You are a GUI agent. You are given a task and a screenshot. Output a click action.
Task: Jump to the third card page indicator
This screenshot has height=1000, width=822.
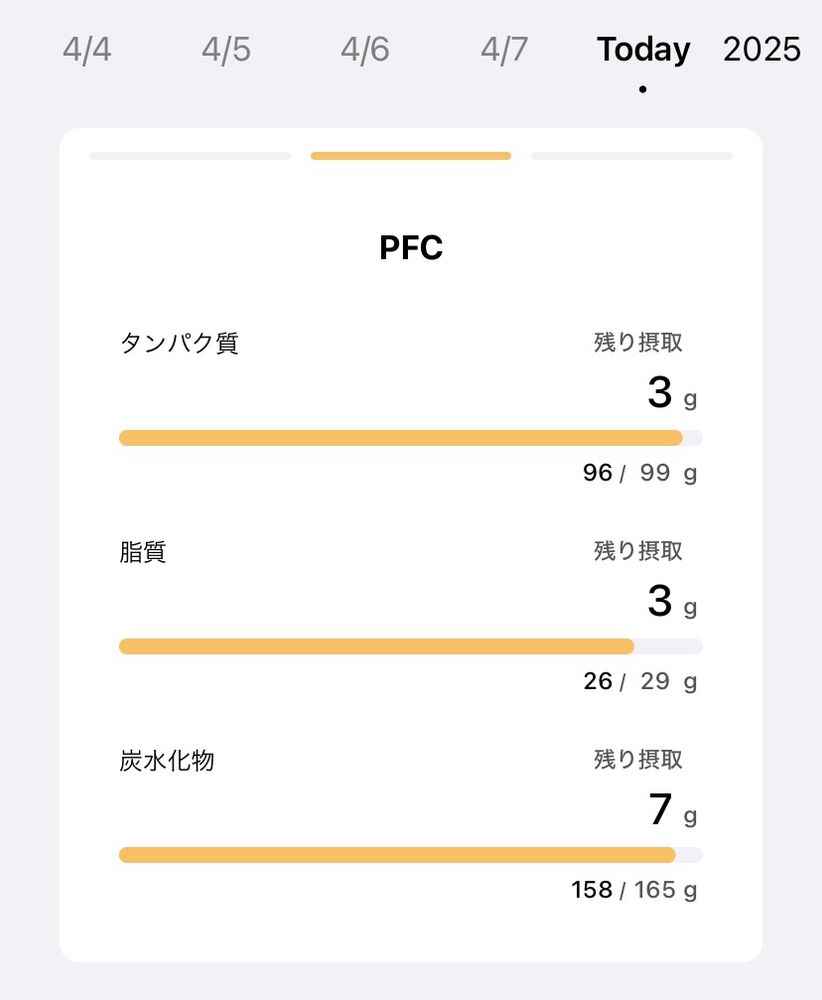pos(632,156)
